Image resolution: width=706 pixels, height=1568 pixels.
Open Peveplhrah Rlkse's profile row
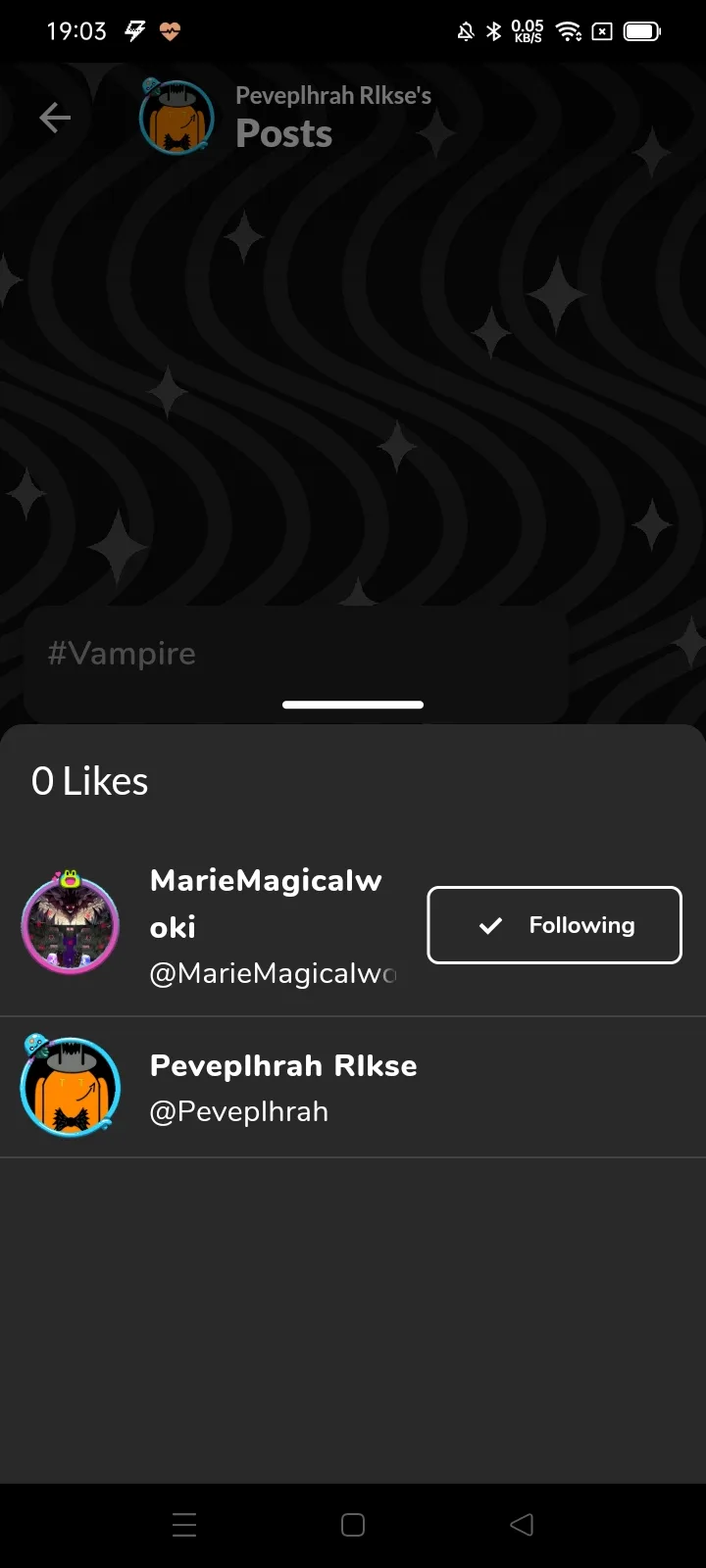[284, 1088]
